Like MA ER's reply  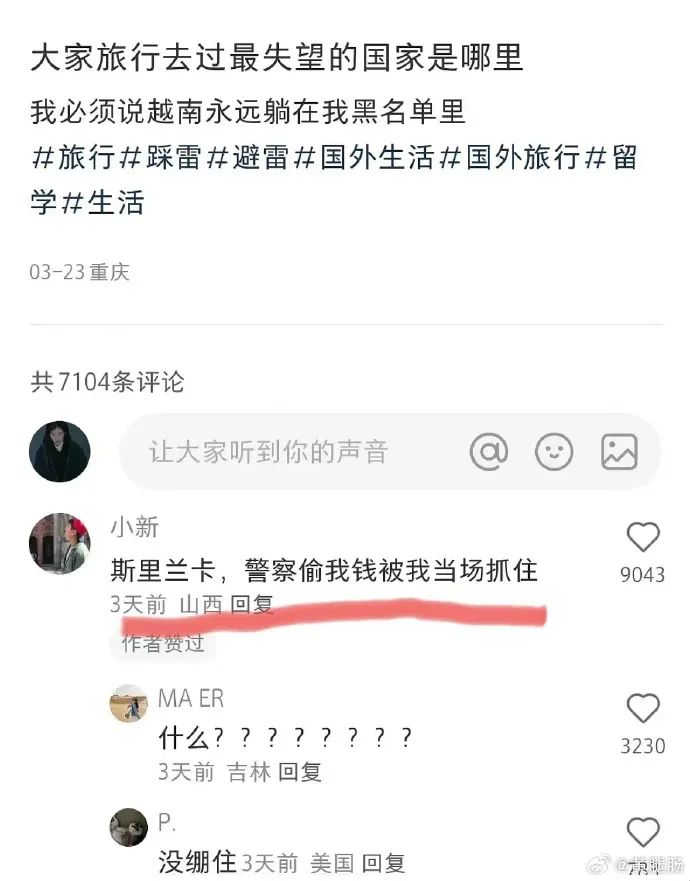(643, 709)
